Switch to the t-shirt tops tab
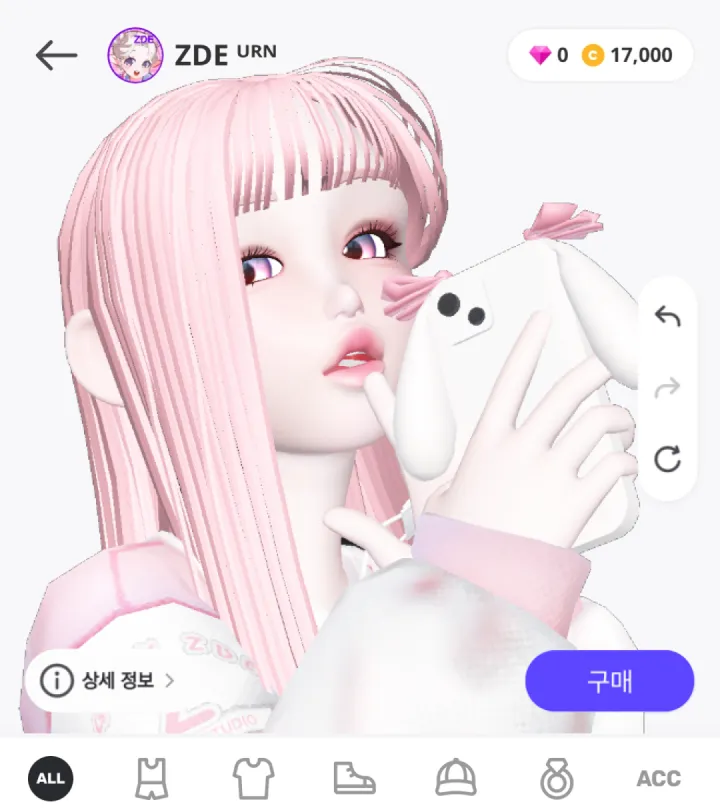Screen dimensions: 720x810 pyautogui.click(x=253, y=777)
